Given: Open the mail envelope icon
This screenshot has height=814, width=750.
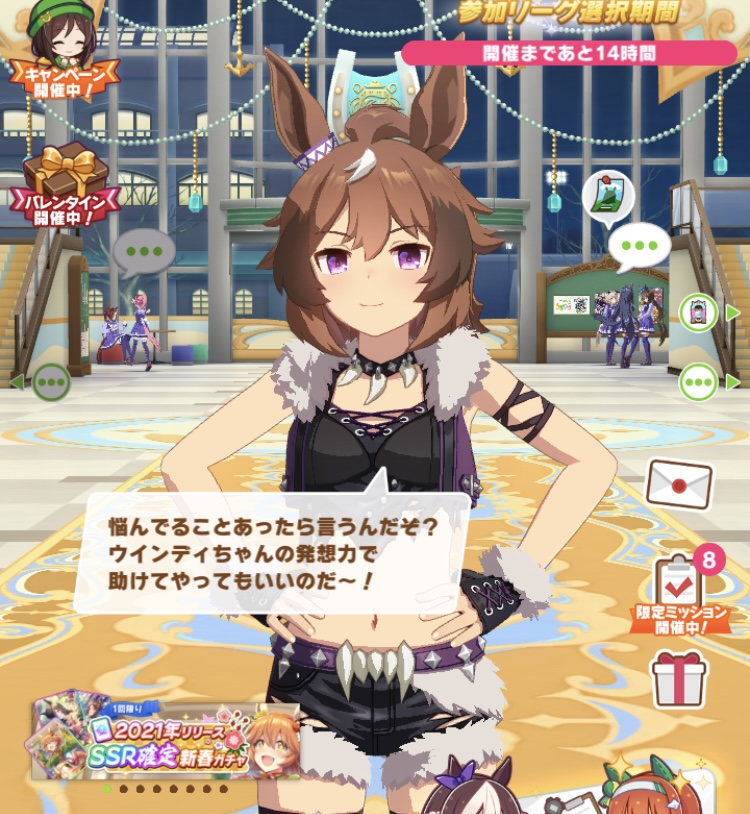Looking at the screenshot, I should (679, 485).
